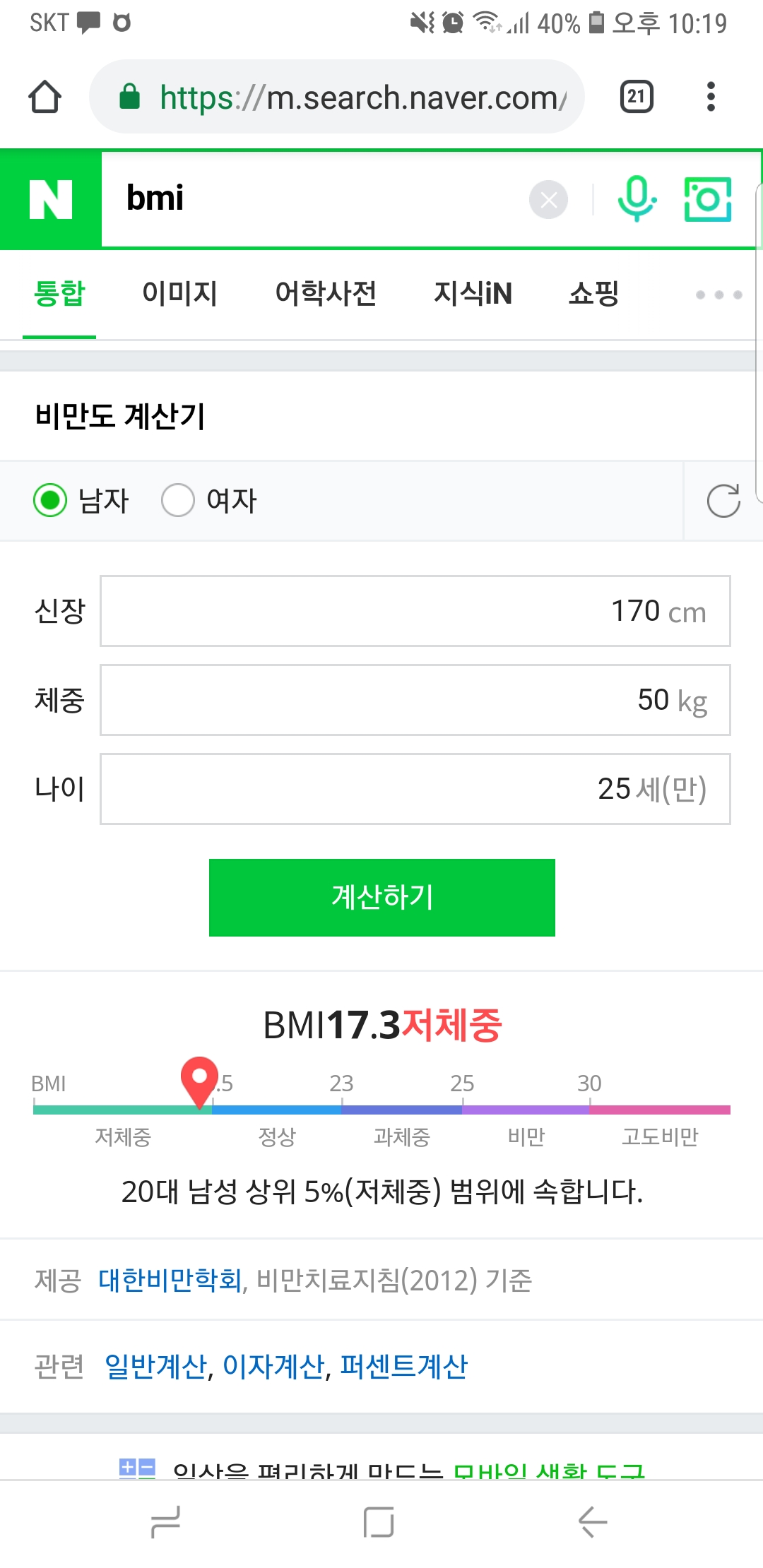Select the 여자 radio option
The image size is (763, 1568).
pos(209,501)
